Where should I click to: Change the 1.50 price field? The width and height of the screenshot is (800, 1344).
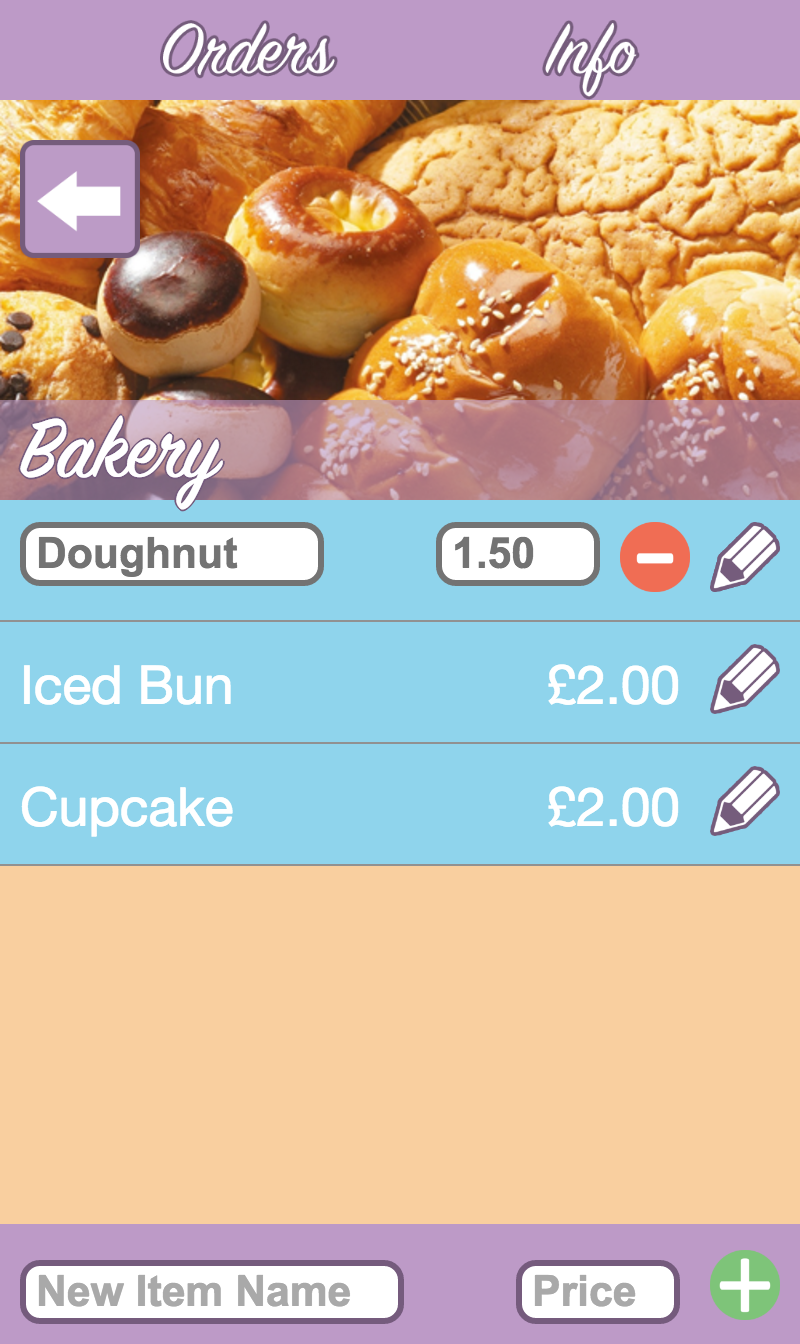coord(518,554)
